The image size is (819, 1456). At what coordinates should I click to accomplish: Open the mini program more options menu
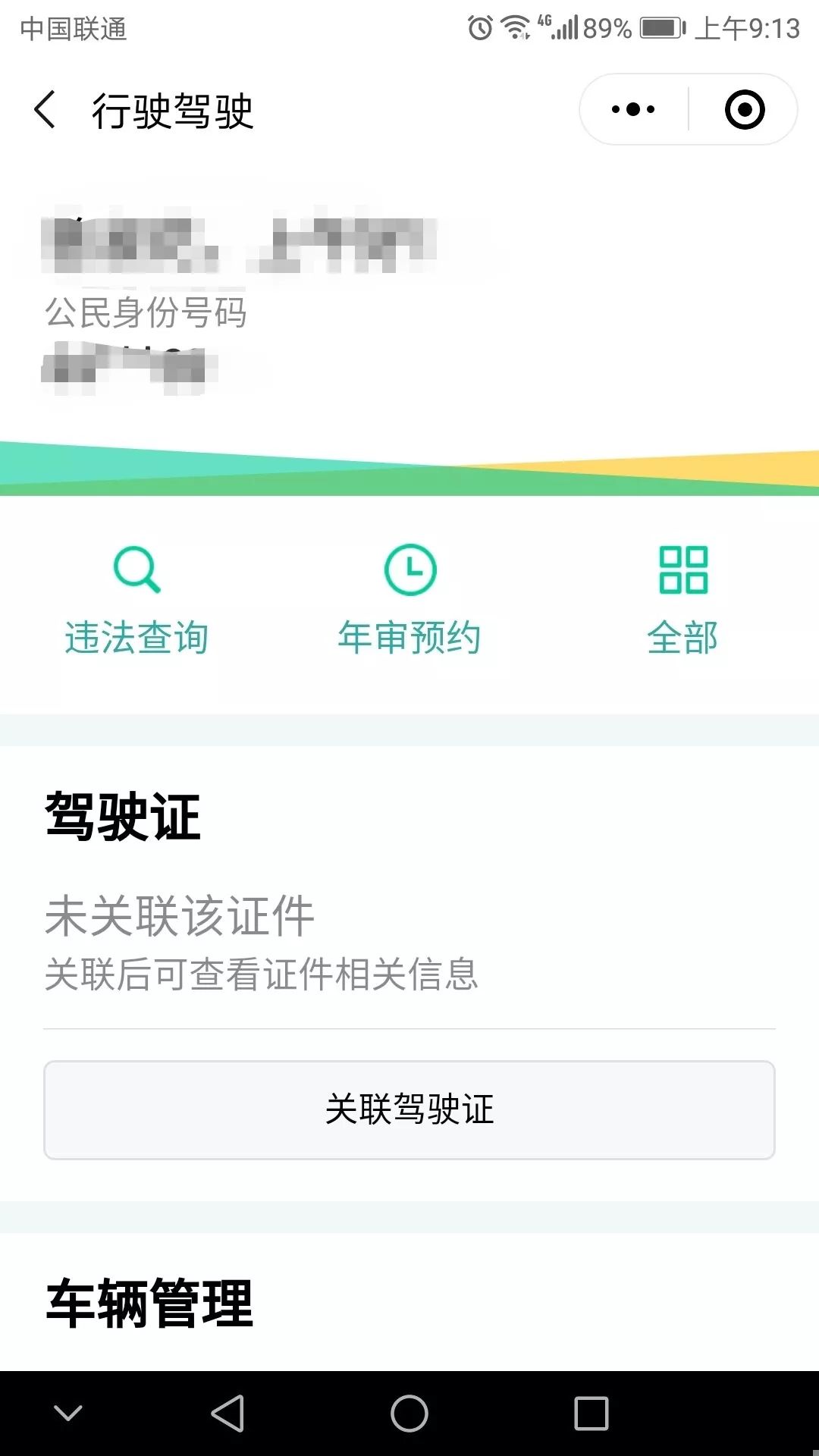tap(633, 110)
